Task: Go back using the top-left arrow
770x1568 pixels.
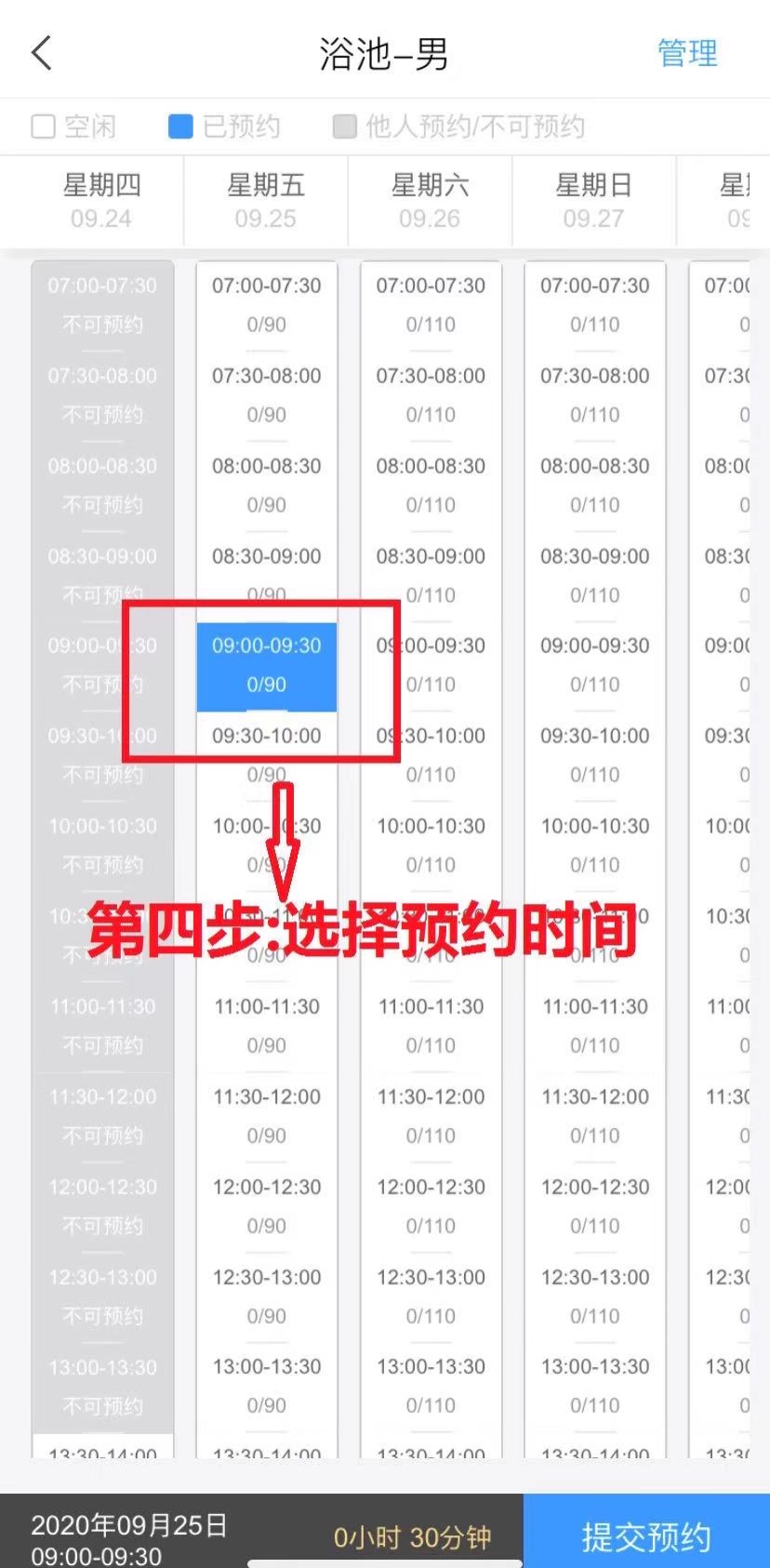Action: [x=42, y=53]
